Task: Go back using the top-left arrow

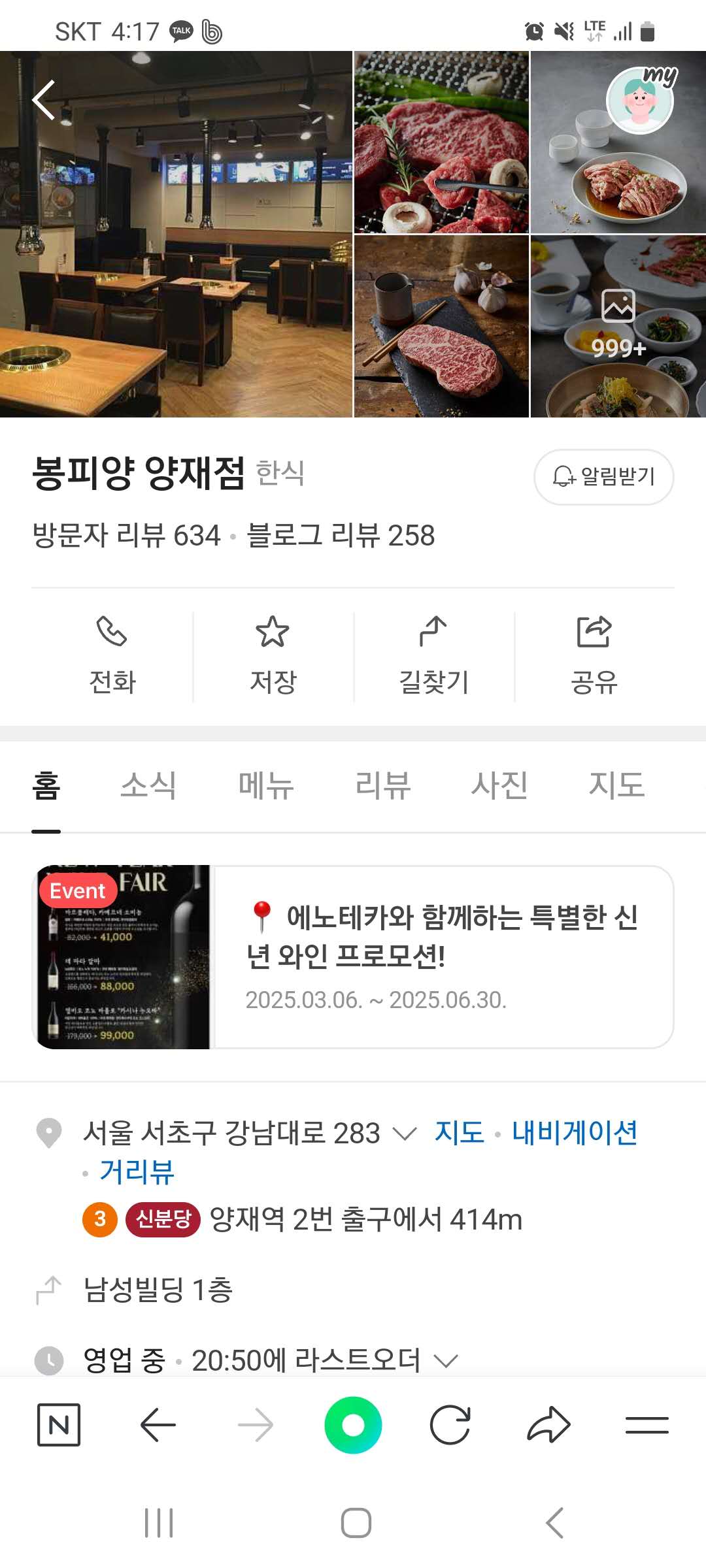Action: pyautogui.click(x=44, y=100)
